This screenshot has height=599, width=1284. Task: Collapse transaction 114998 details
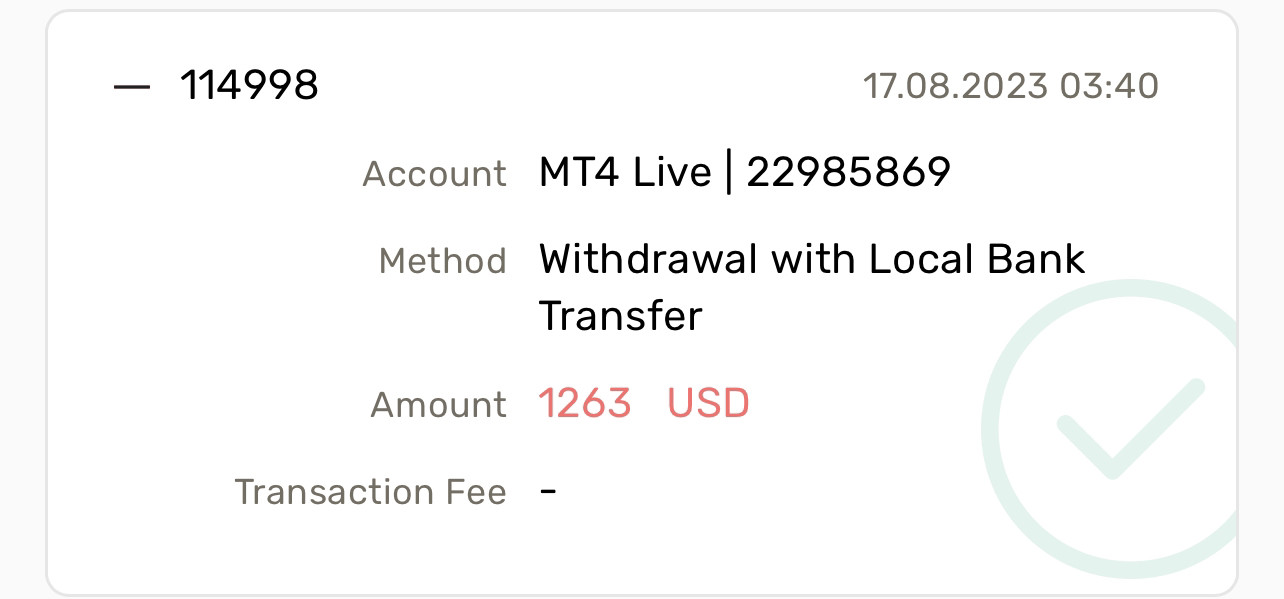tap(132, 87)
